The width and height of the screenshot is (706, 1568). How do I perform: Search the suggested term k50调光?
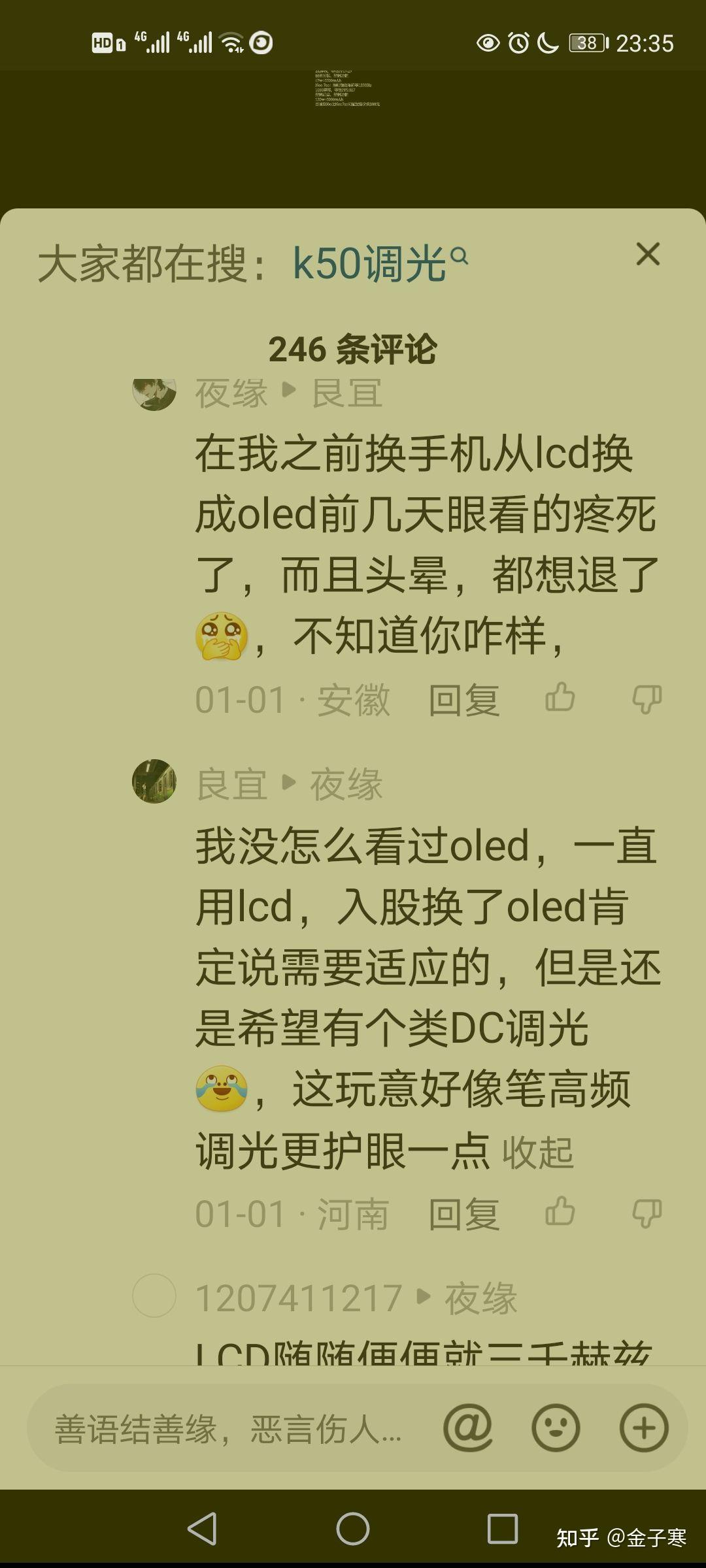point(380,264)
